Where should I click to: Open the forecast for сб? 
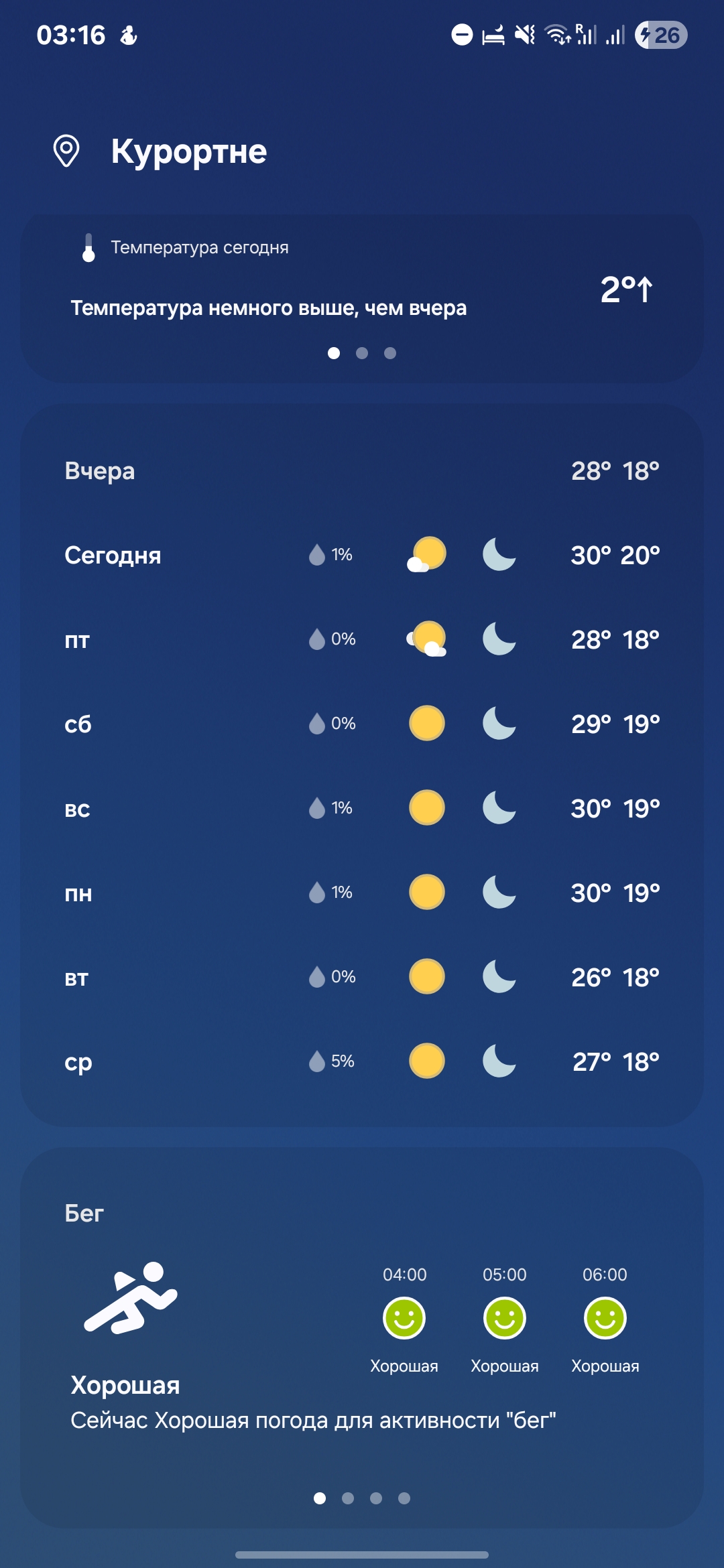[362, 724]
